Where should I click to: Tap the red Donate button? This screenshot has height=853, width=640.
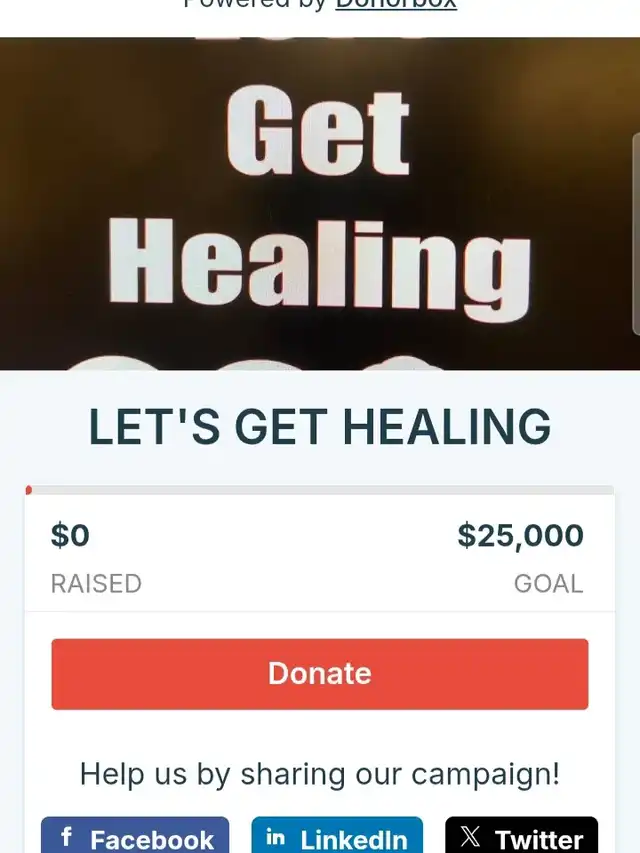[320, 673]
